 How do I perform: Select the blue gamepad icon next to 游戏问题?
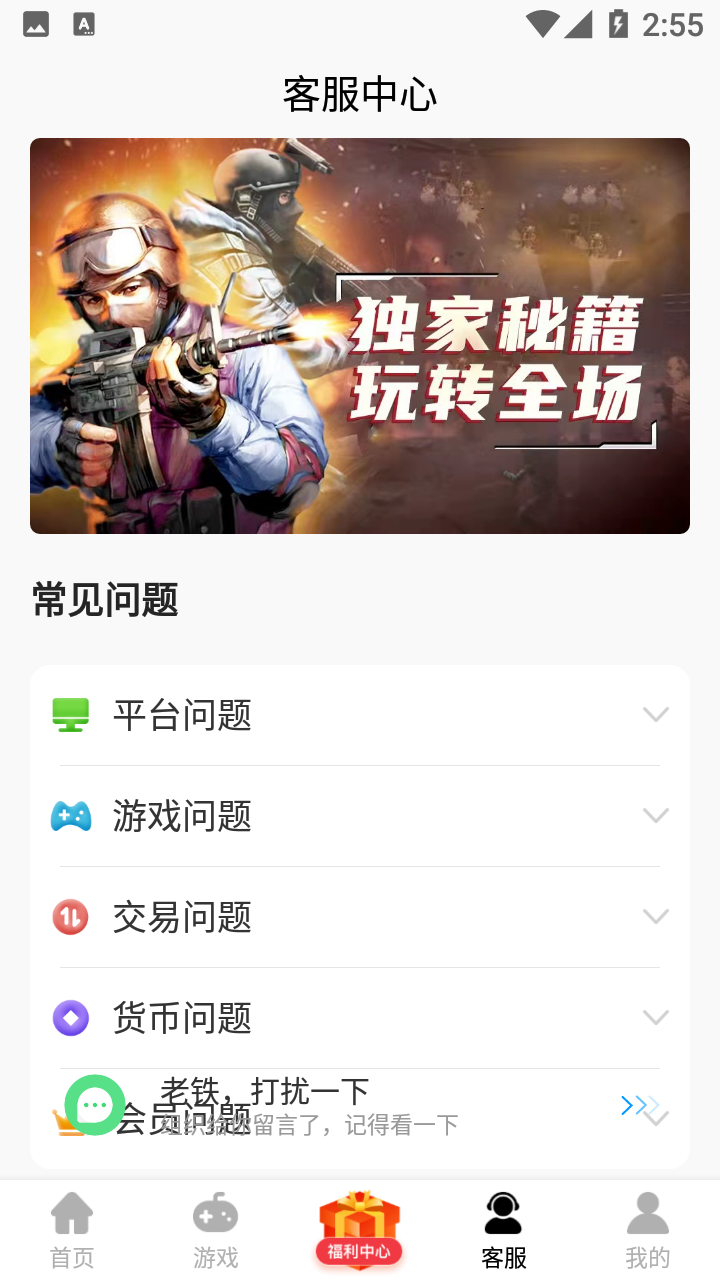pos(70,816)
